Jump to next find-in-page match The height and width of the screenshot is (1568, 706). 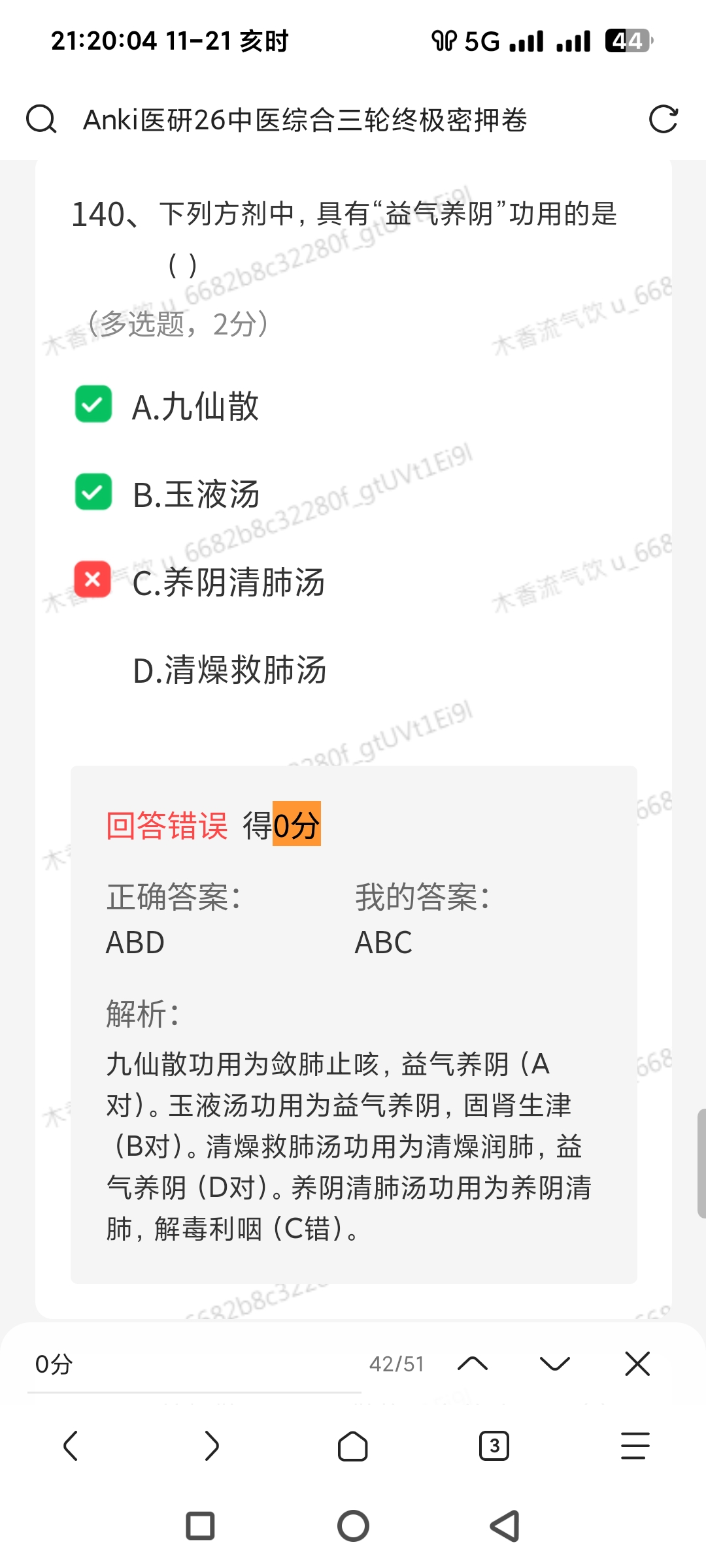coord(555,1364)
